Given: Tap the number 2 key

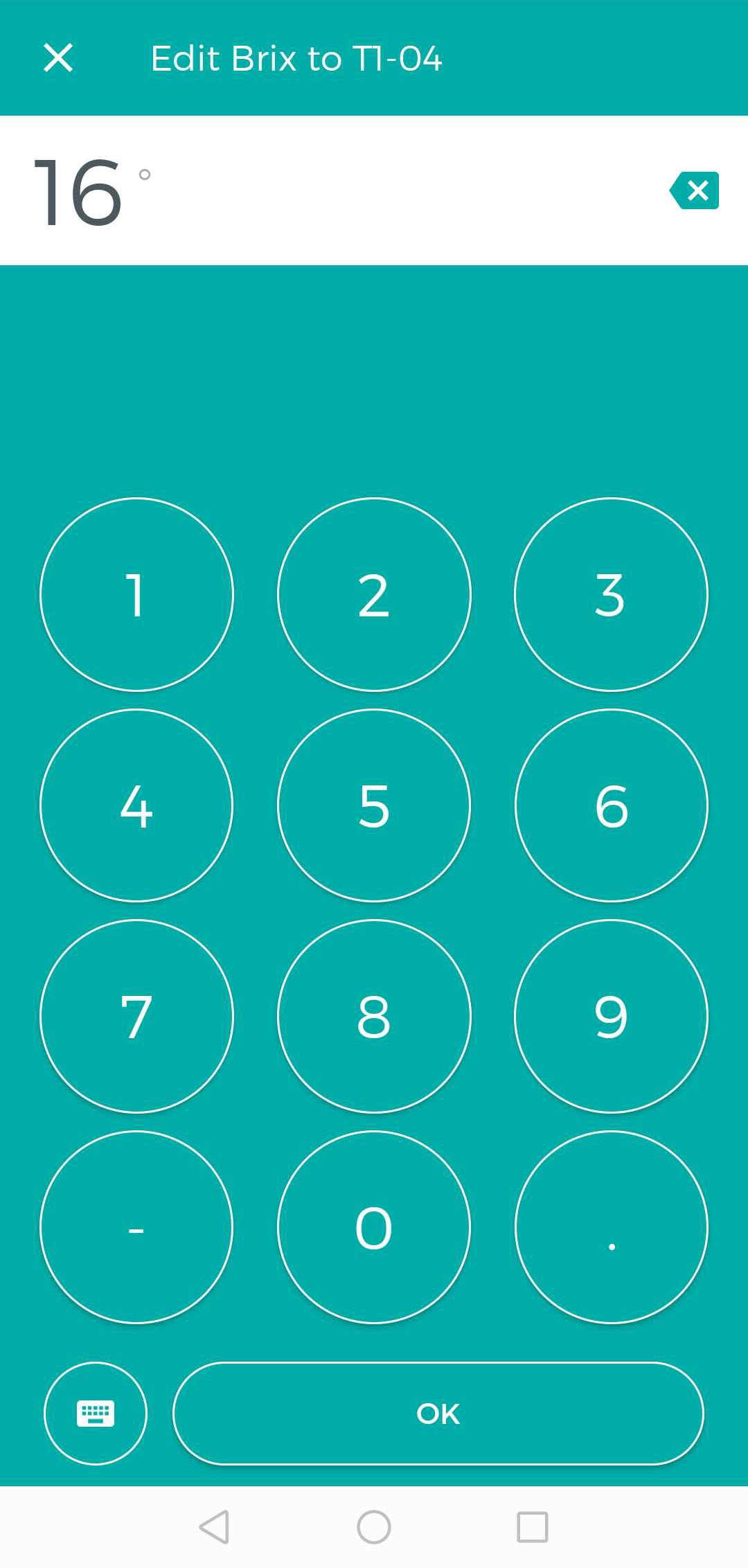Looking at the screenshot, I should click(x=374, y=594).
